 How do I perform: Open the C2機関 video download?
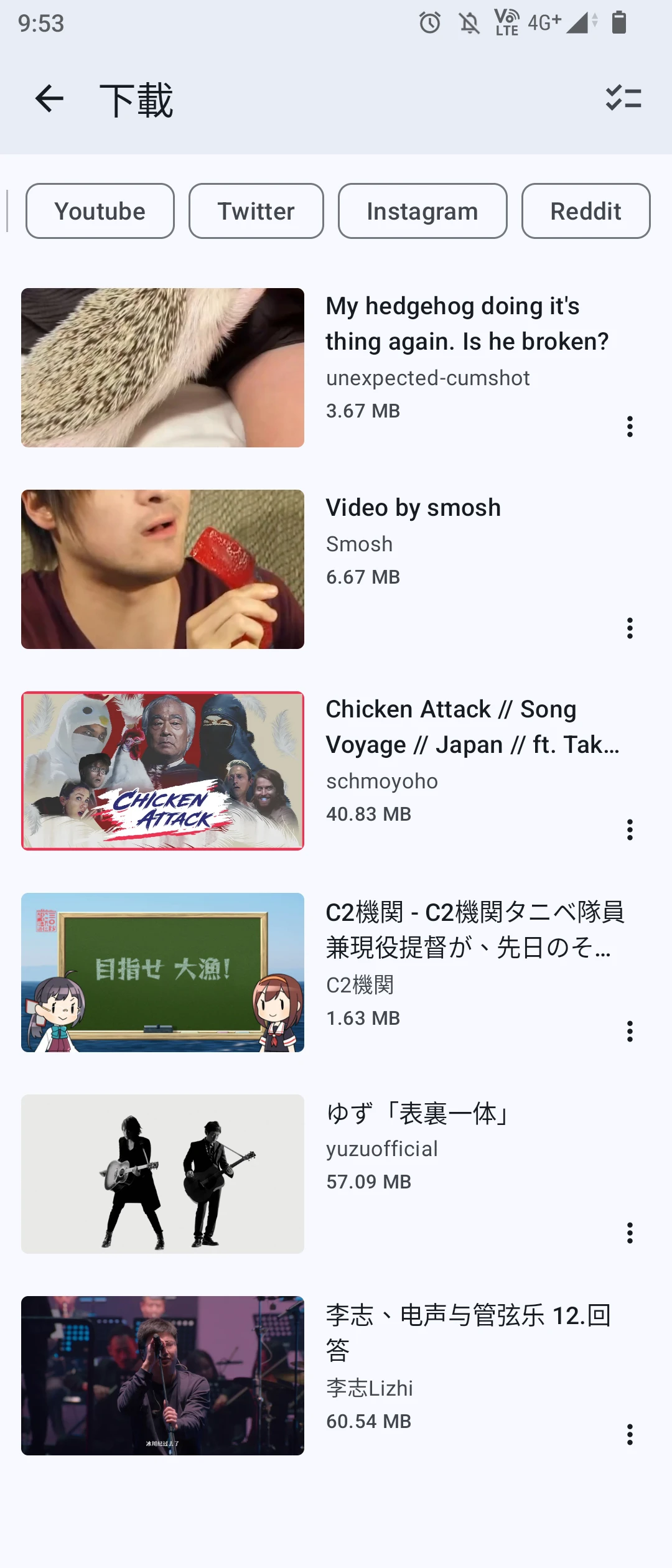(x=162, y=973)
